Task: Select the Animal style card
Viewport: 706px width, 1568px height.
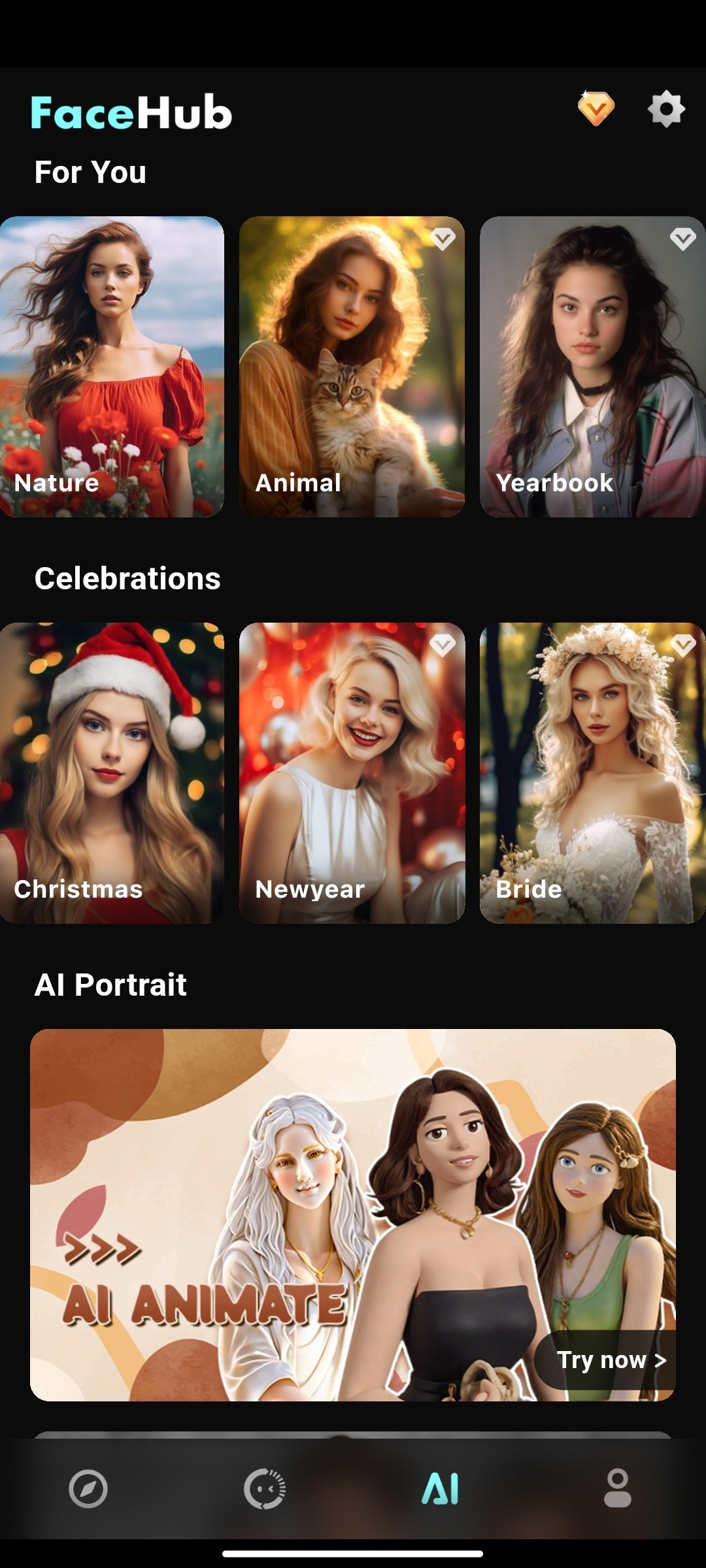Action: 352,367
